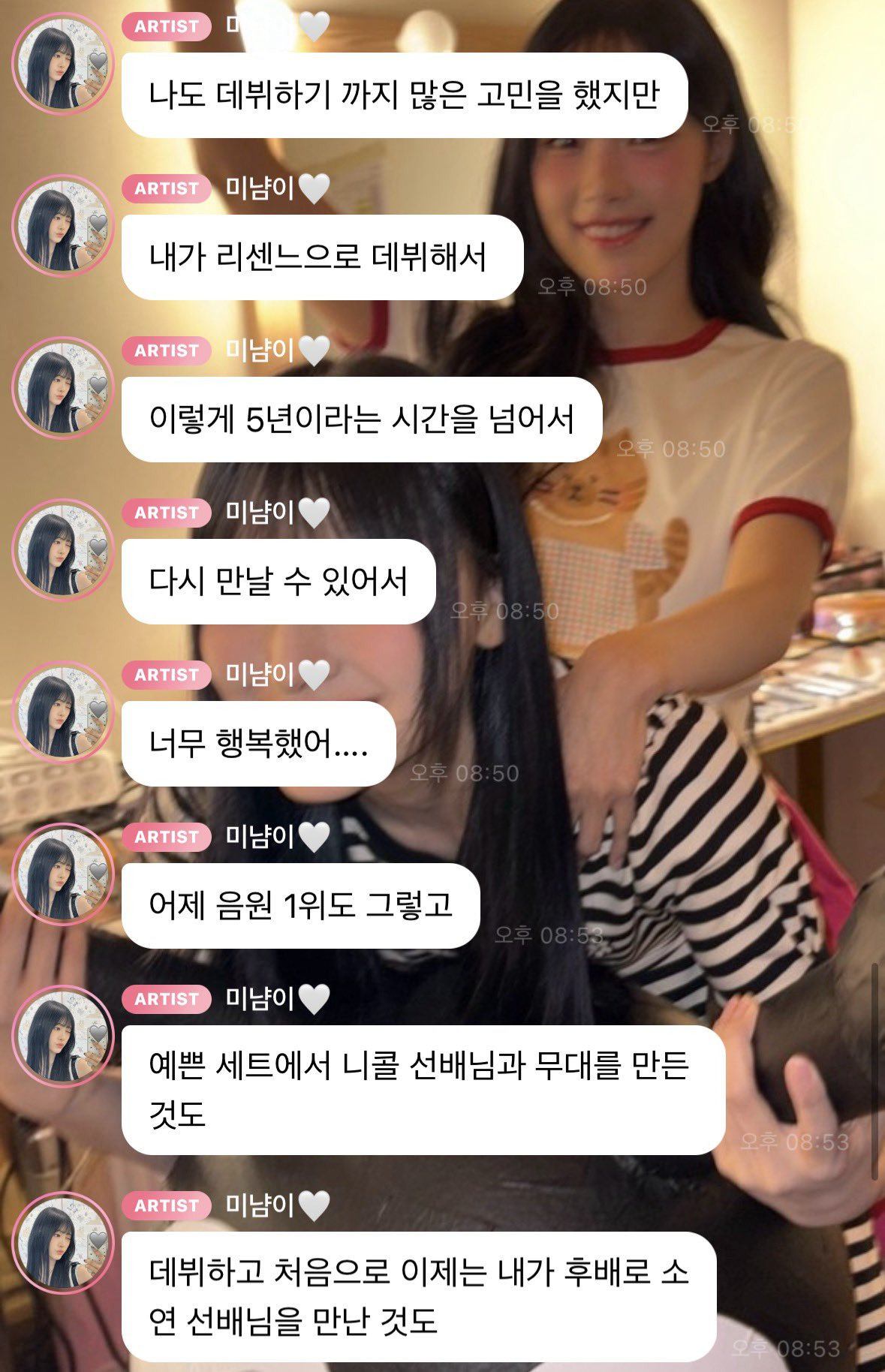Open artist avatar beside '내가 리센느으로 데뷔해서' message
Screen dimensions: 885x1372
[63, 226]
